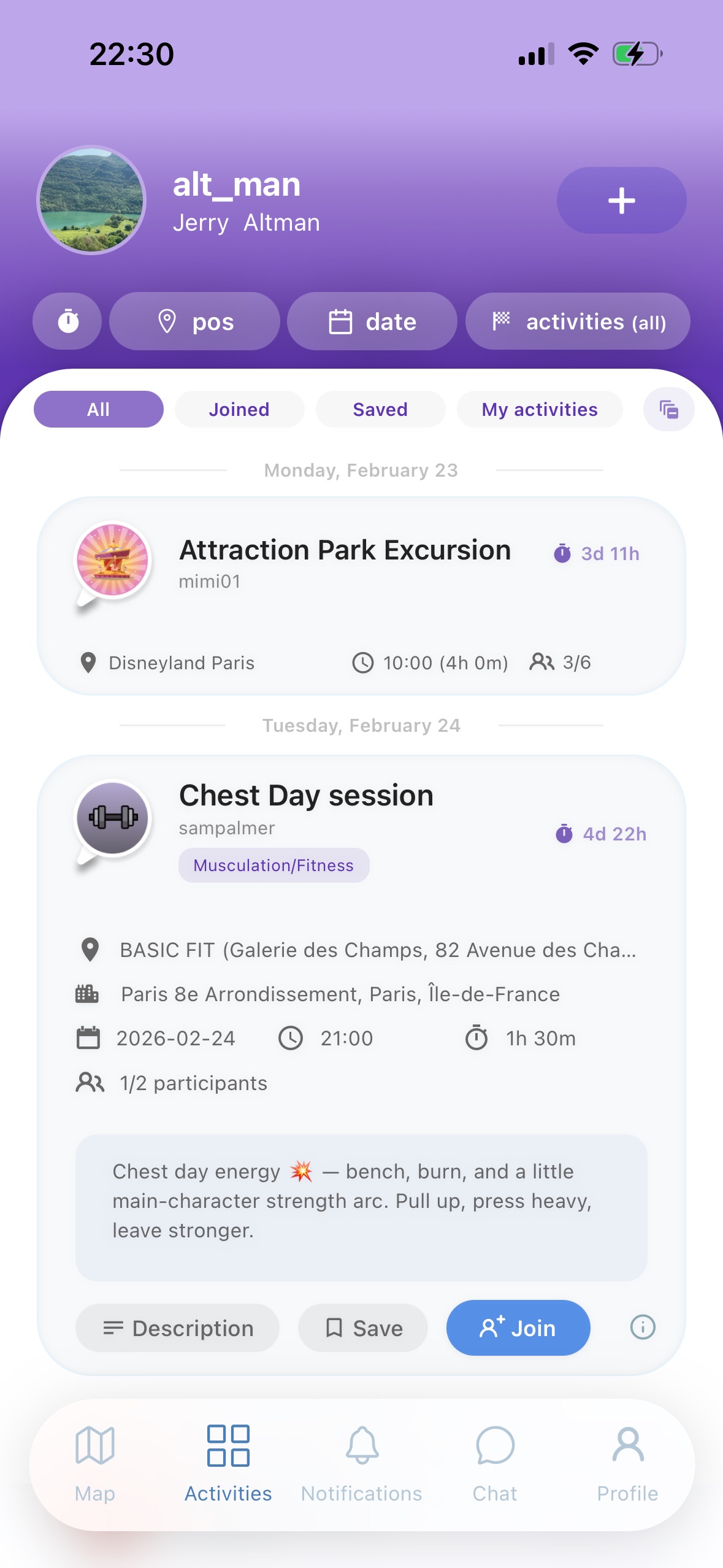Open the layout view toggle icon

[x=668, y=409]
